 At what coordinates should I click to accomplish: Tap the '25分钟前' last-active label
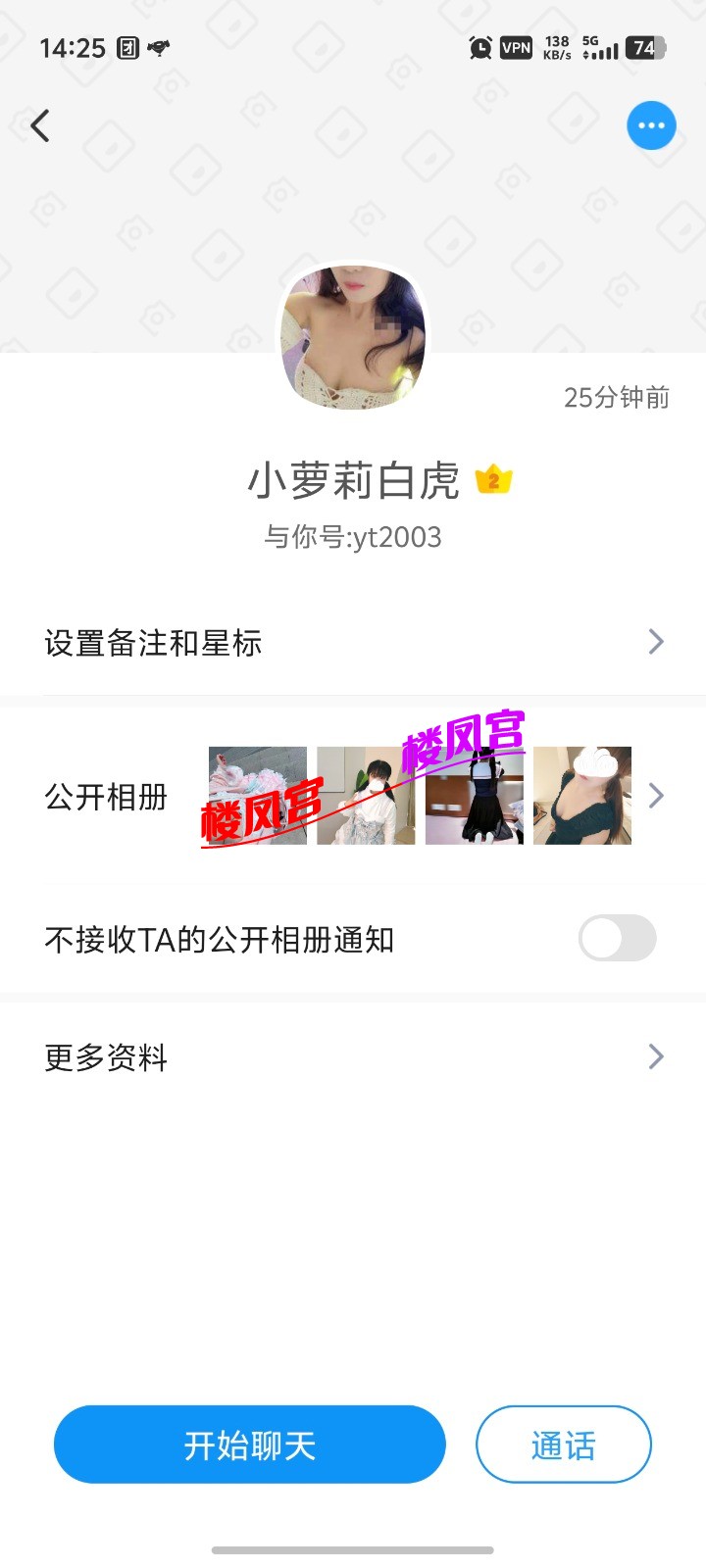point(616,398)
